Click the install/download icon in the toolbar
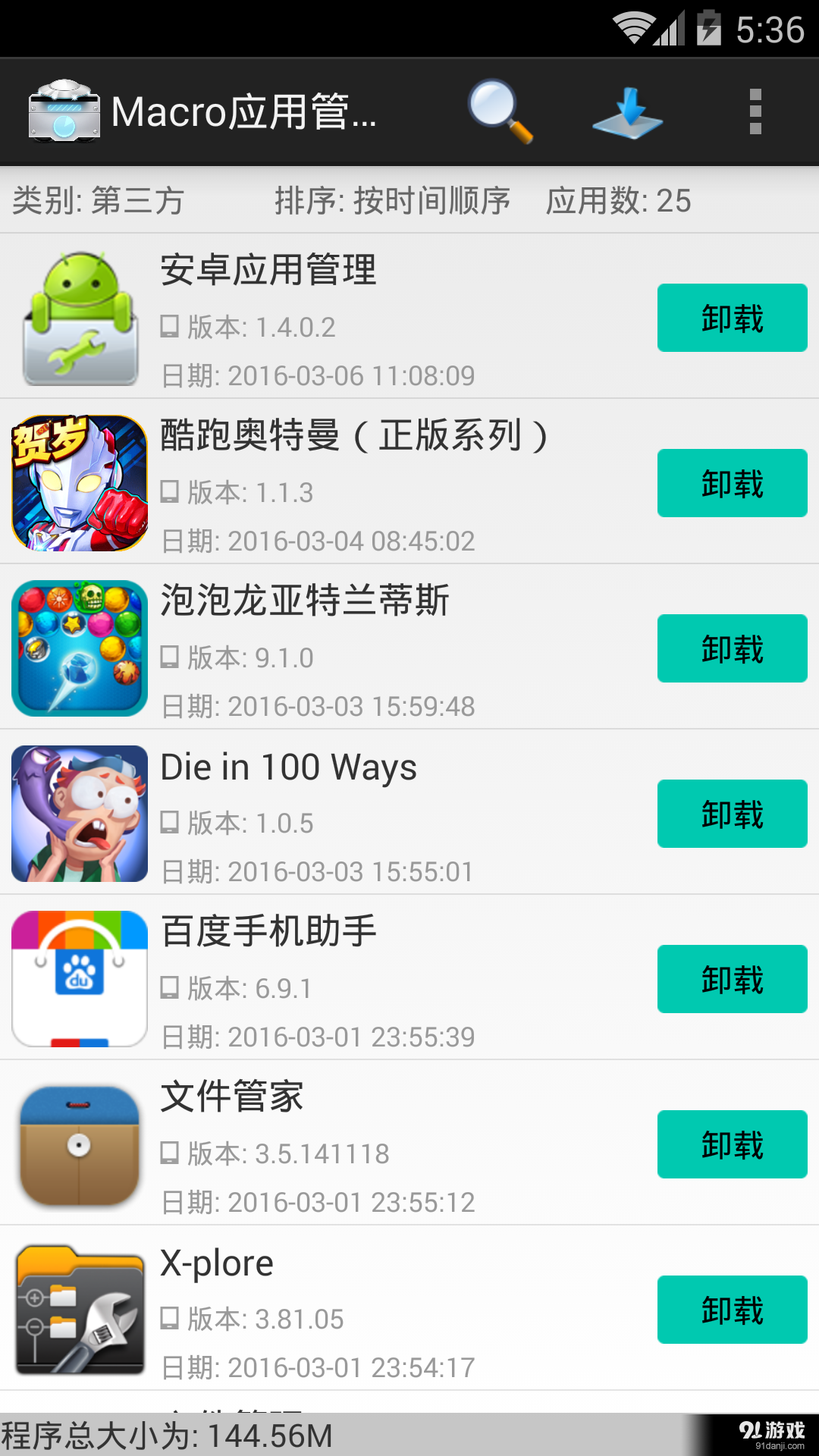 click(626, 112)
